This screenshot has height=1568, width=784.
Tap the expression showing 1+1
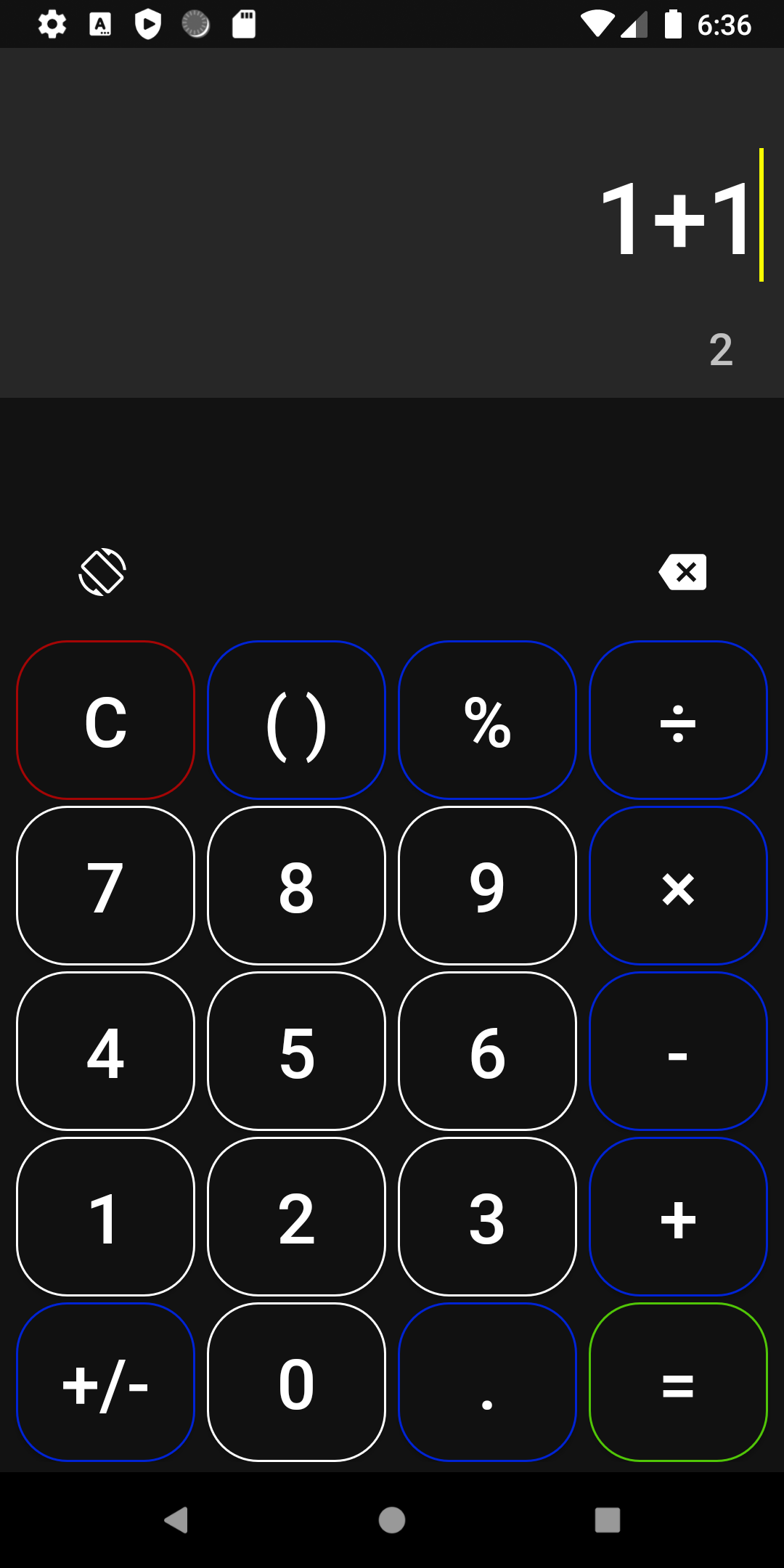[x=675, y=218]
